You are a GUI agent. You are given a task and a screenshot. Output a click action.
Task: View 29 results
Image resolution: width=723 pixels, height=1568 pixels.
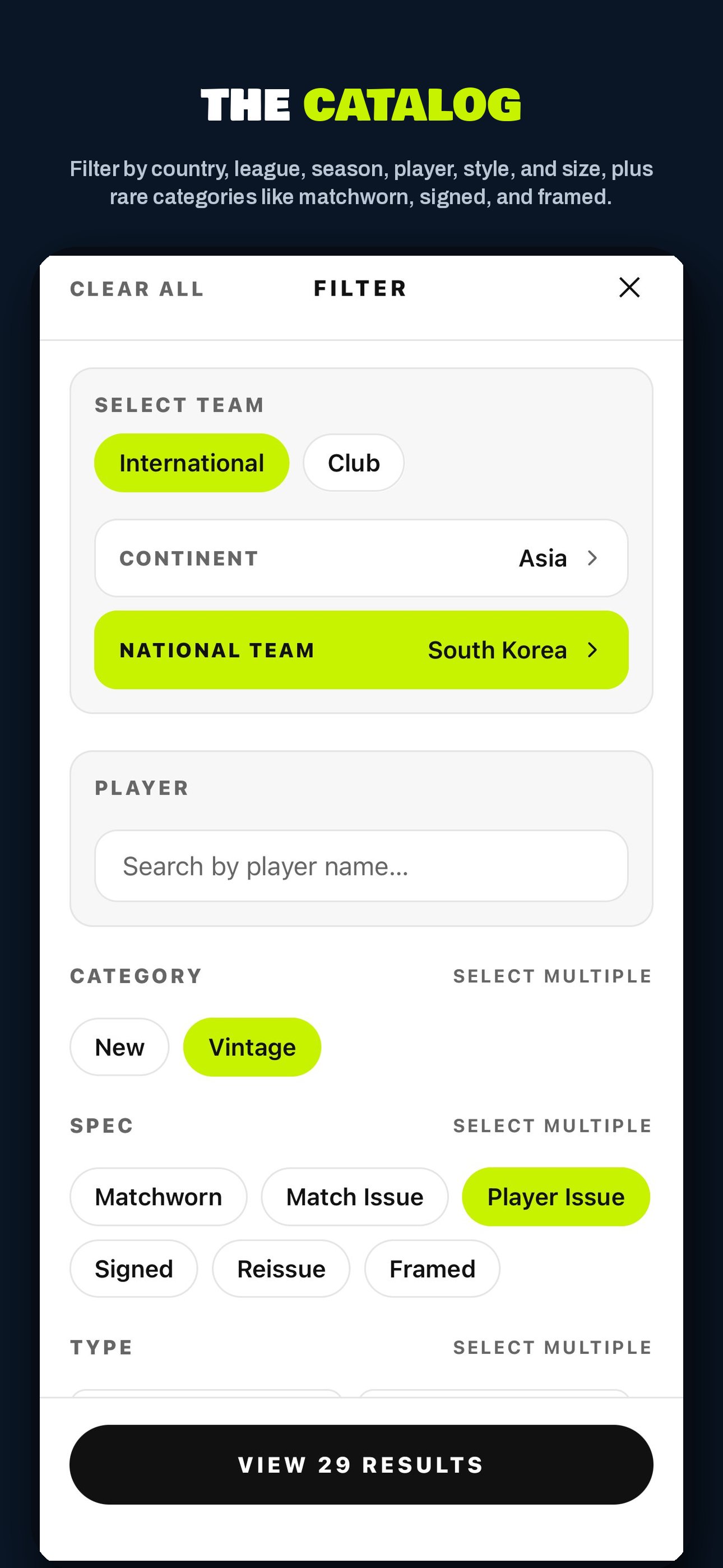click(361, 1464)
